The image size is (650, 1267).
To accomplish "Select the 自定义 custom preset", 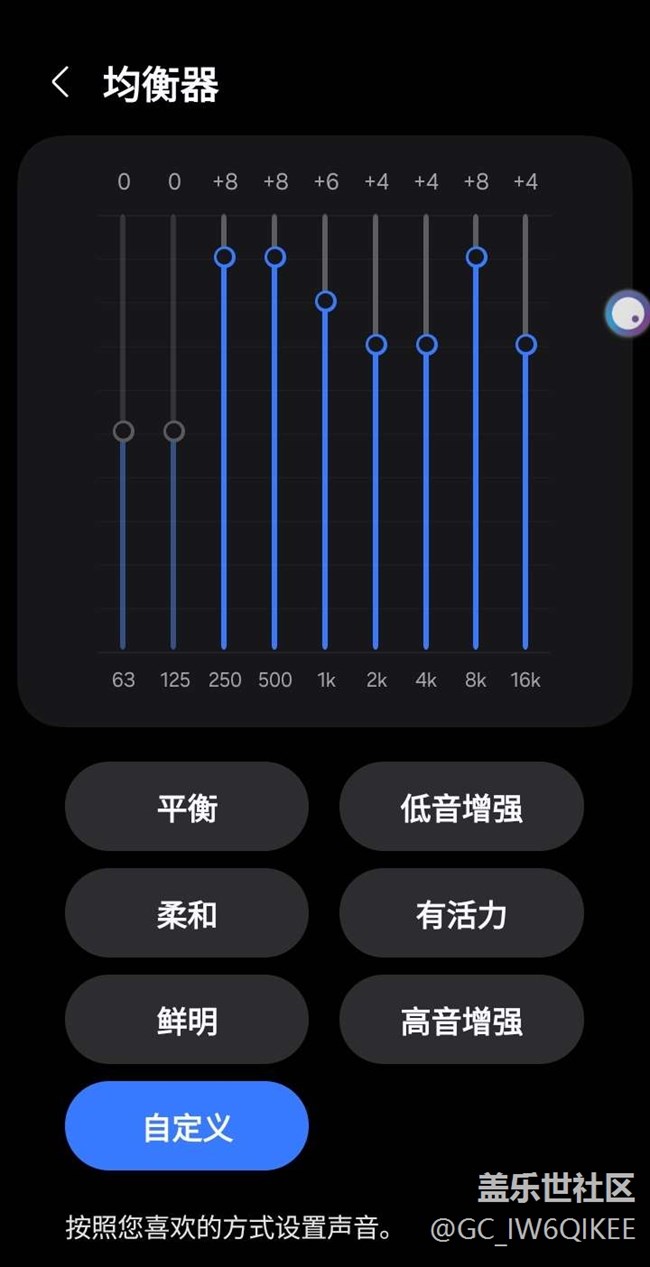I will [x=187, y=1127].
